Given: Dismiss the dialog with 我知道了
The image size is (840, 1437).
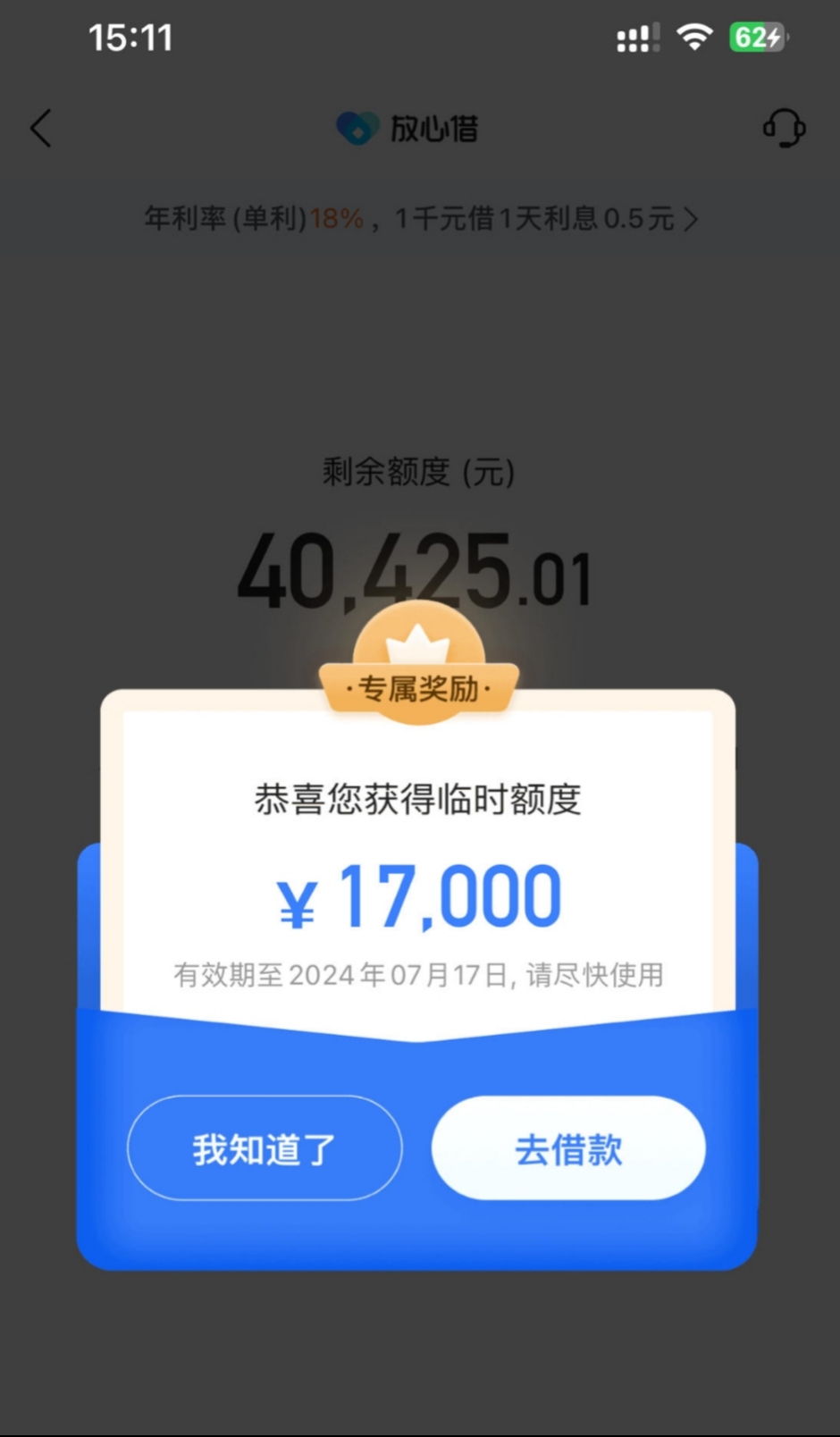Looking at the screenshot, I should (x=265, y=1148).
